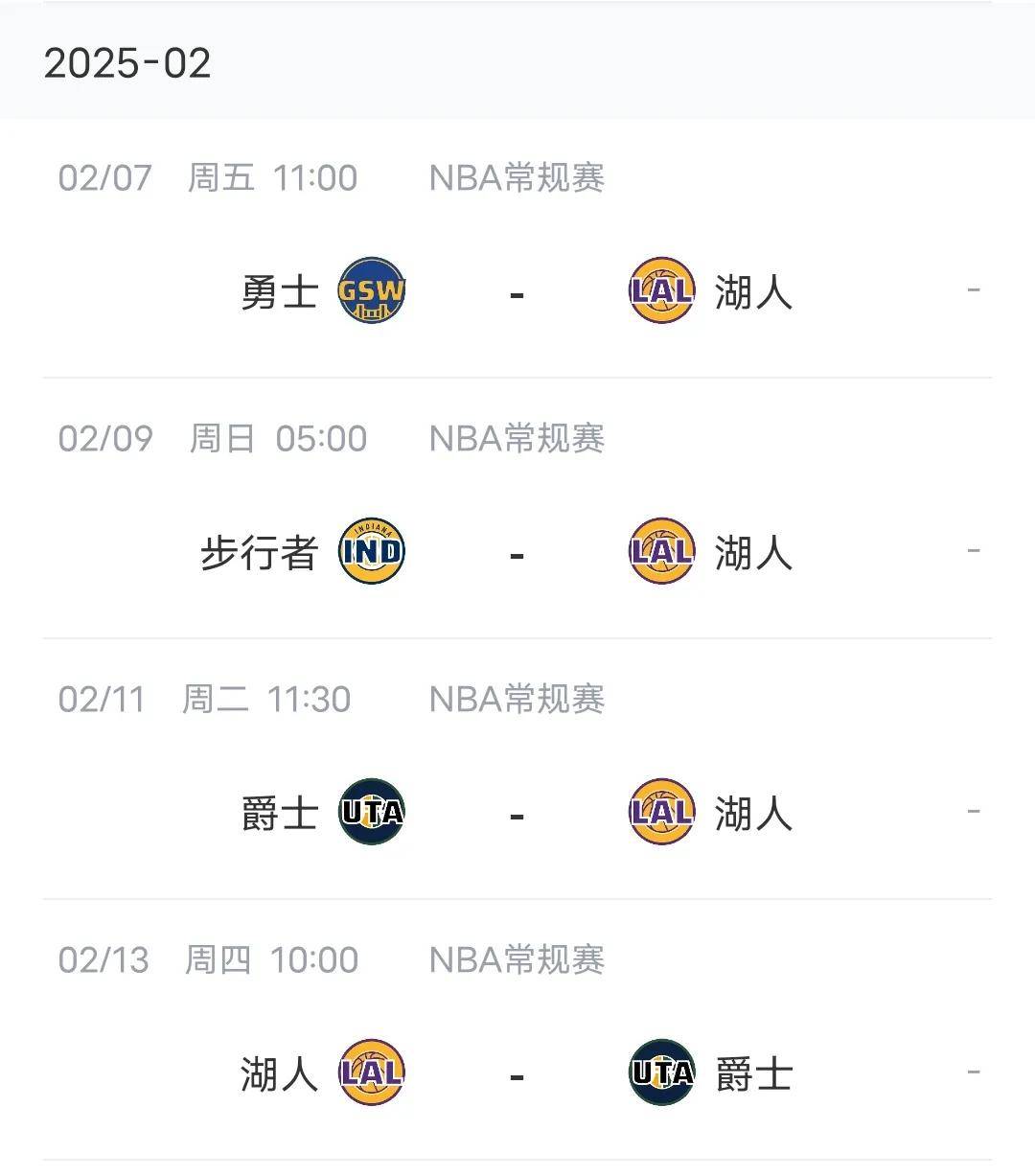Select the Lakers logo in the Pacers matchup
1035x1176 pixels.
point(660,551)
